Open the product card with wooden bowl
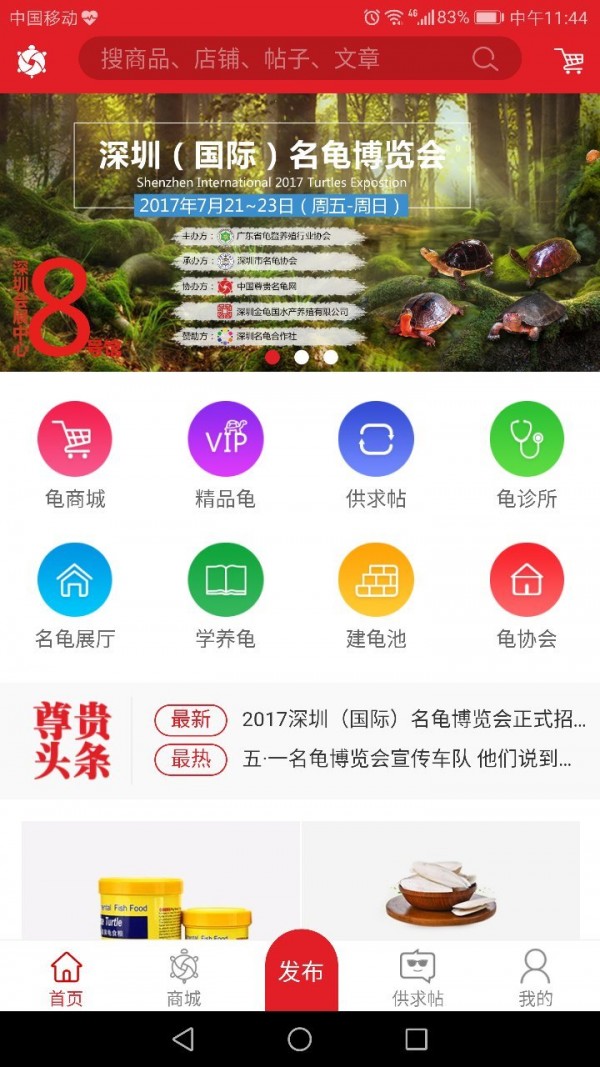This screenshot has width=600, height=1067. coord(441,885)
